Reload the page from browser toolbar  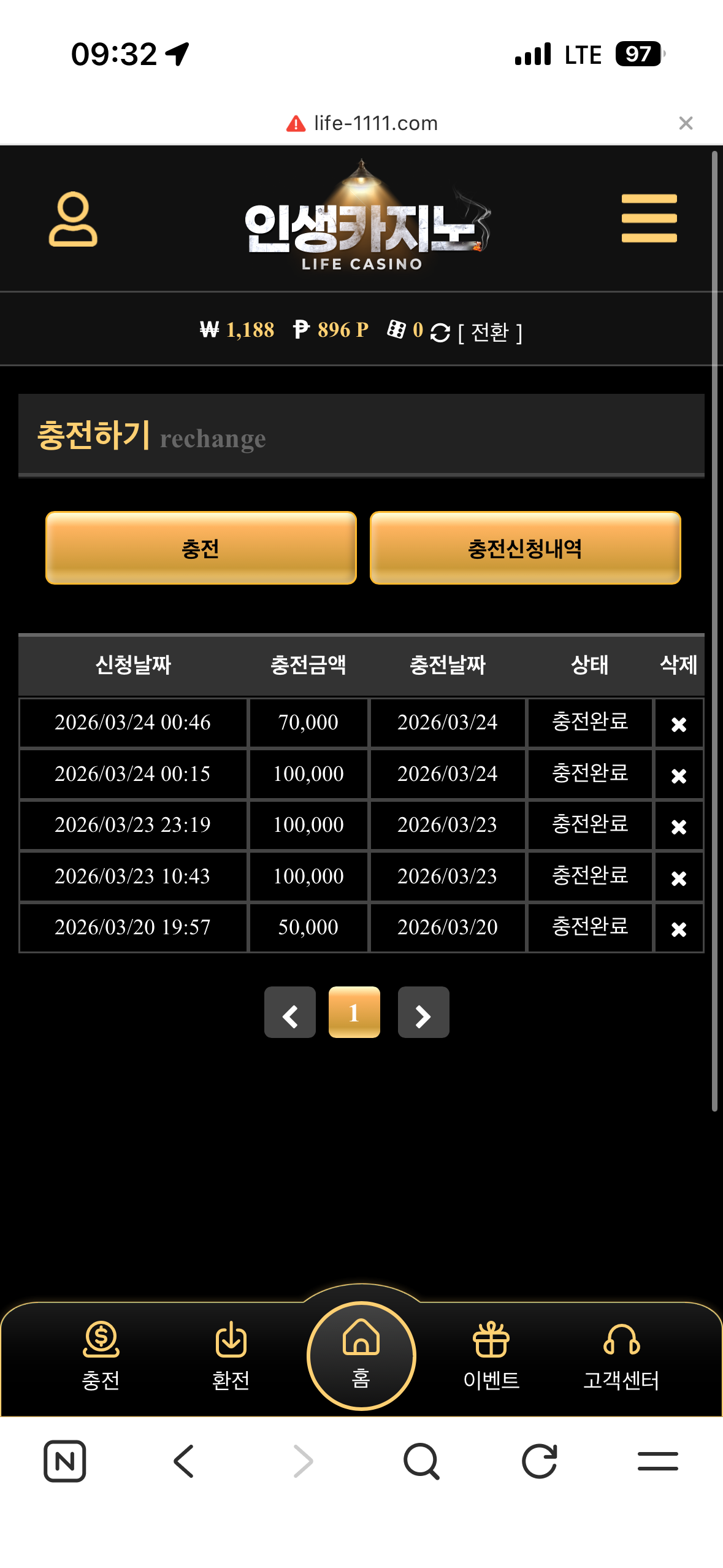(x=540, y=1461)
